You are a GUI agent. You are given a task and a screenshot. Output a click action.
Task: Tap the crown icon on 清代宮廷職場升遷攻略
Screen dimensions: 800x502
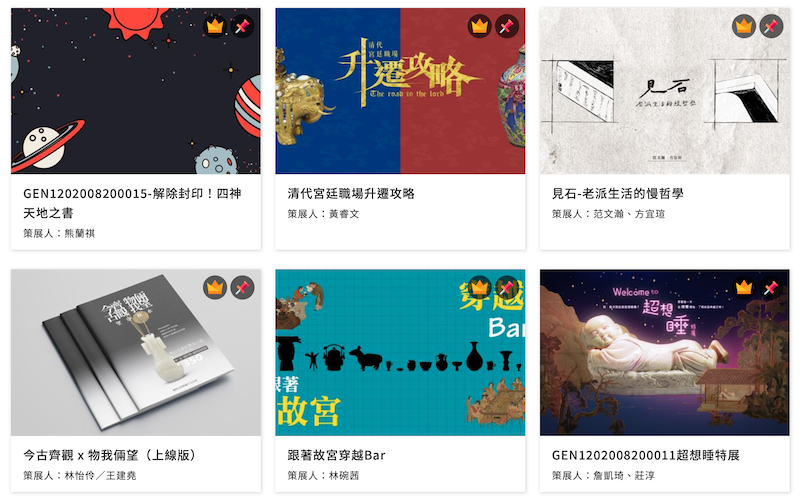pos(479,27)
